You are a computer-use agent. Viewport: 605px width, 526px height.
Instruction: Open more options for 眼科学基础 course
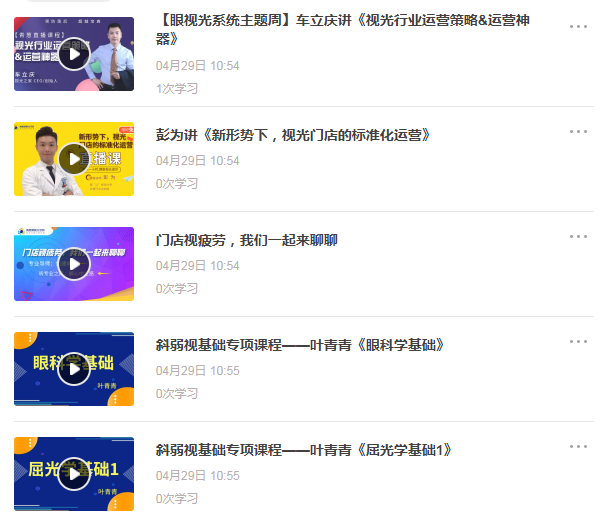click(x=578, y=342)
